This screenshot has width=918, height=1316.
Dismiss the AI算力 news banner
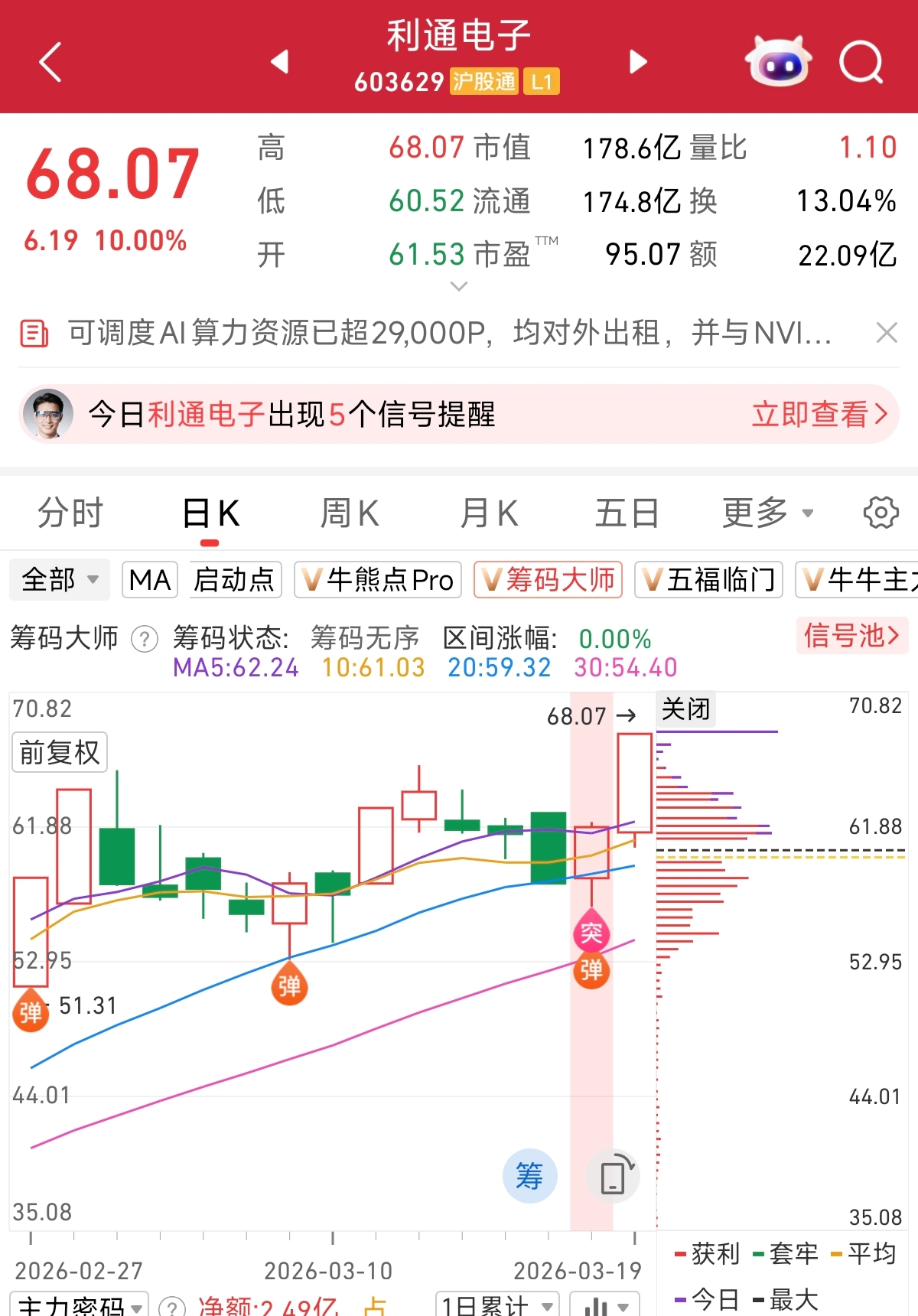[887, 333]
